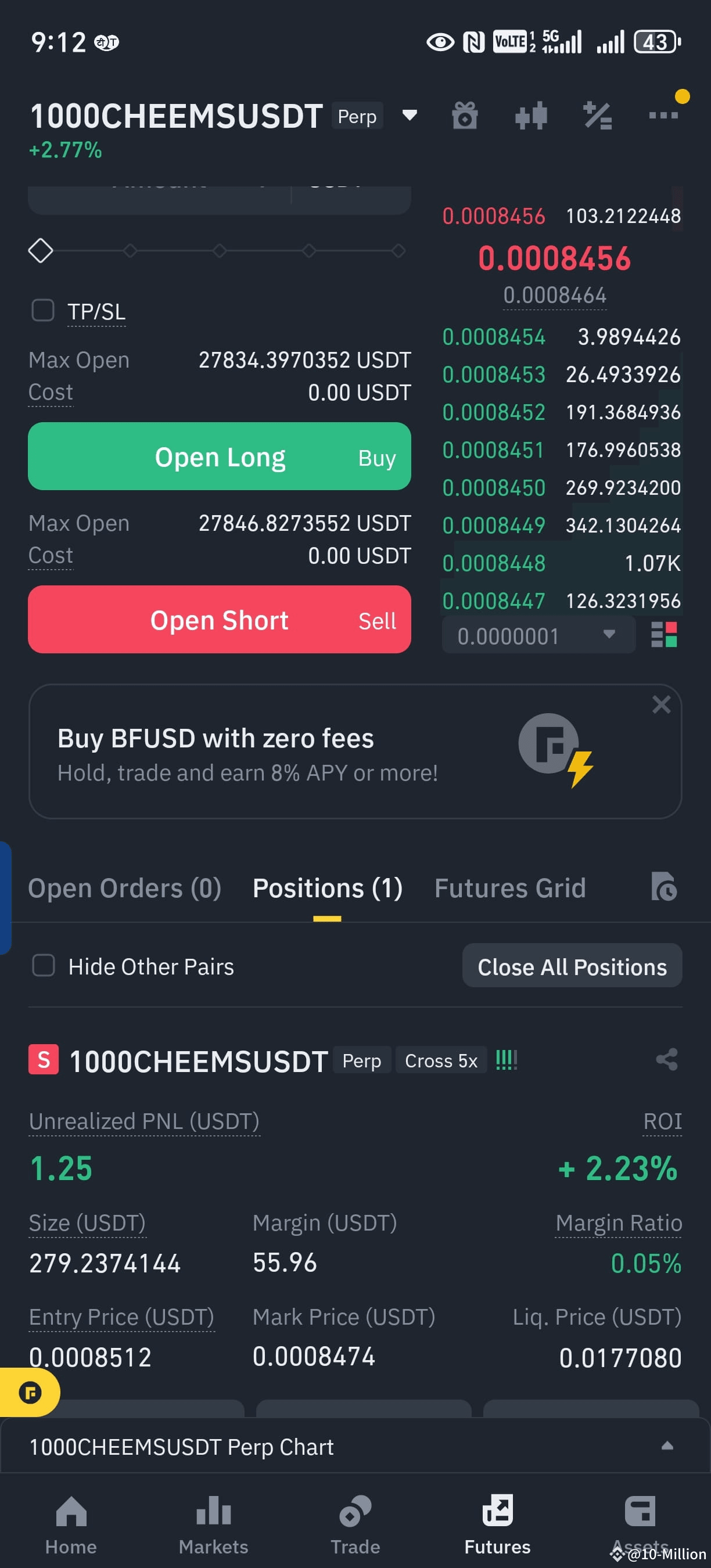Enable the TP/SL checkbox
This screenshot has width=711, height=1568.
(42, 311)
